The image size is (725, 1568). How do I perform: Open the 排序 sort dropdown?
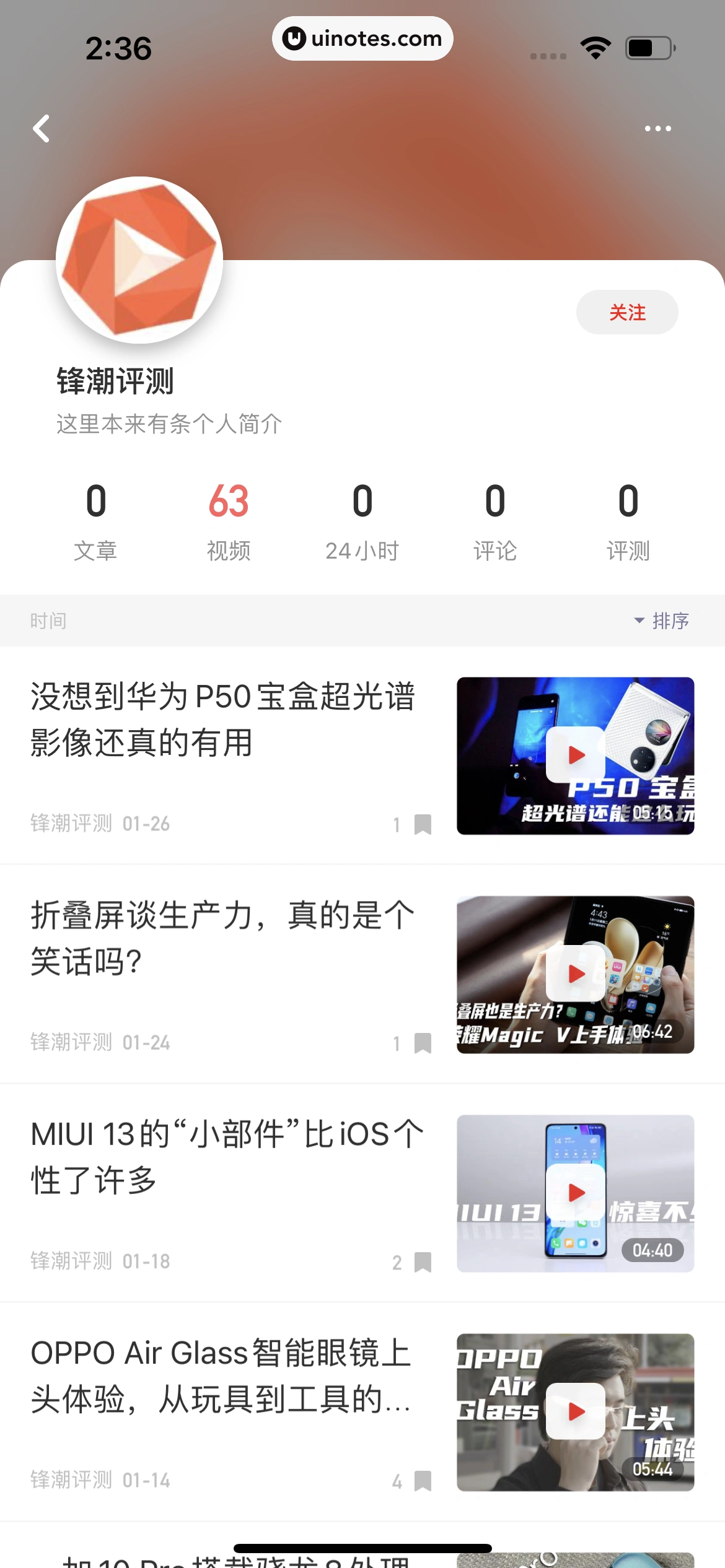(x=661, y=620)
